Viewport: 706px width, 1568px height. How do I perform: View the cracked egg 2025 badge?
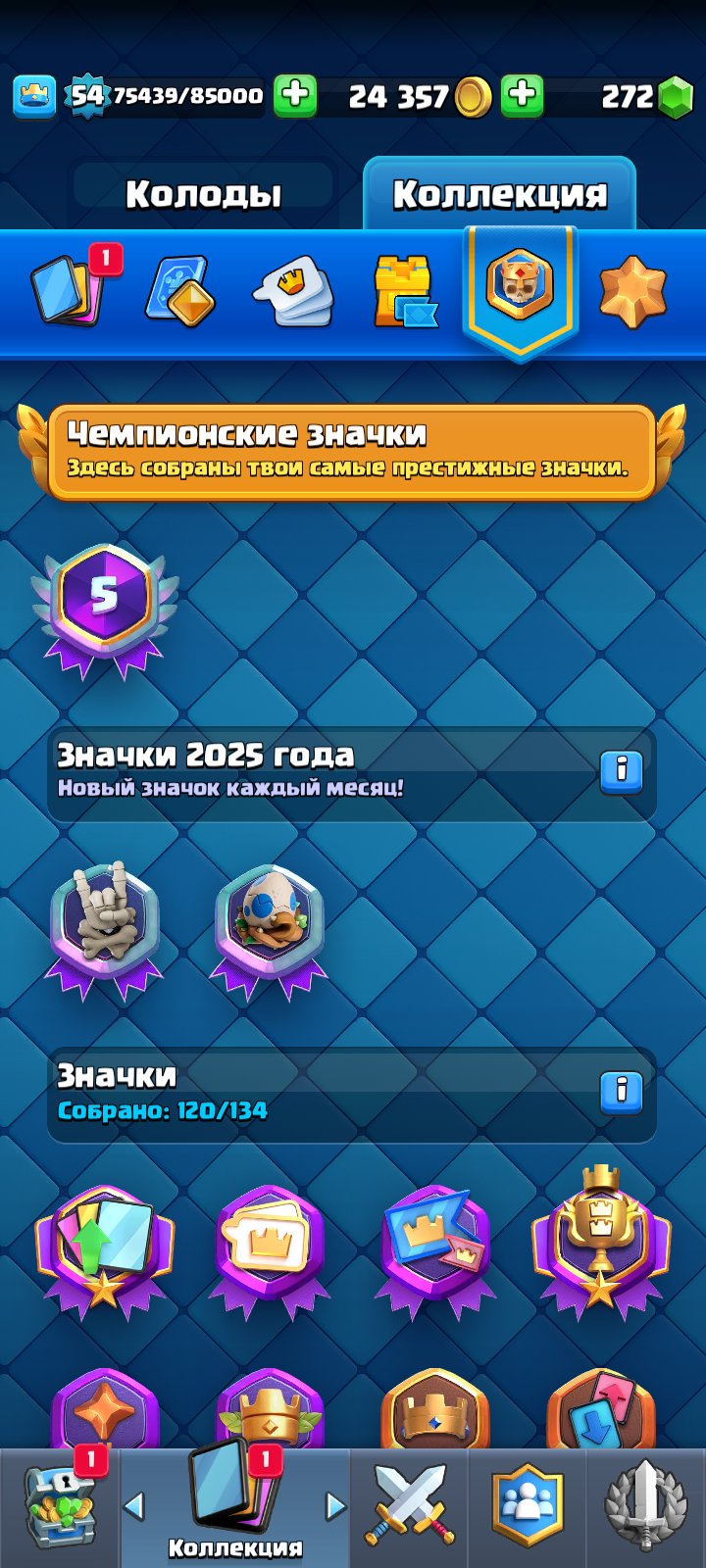269,927
